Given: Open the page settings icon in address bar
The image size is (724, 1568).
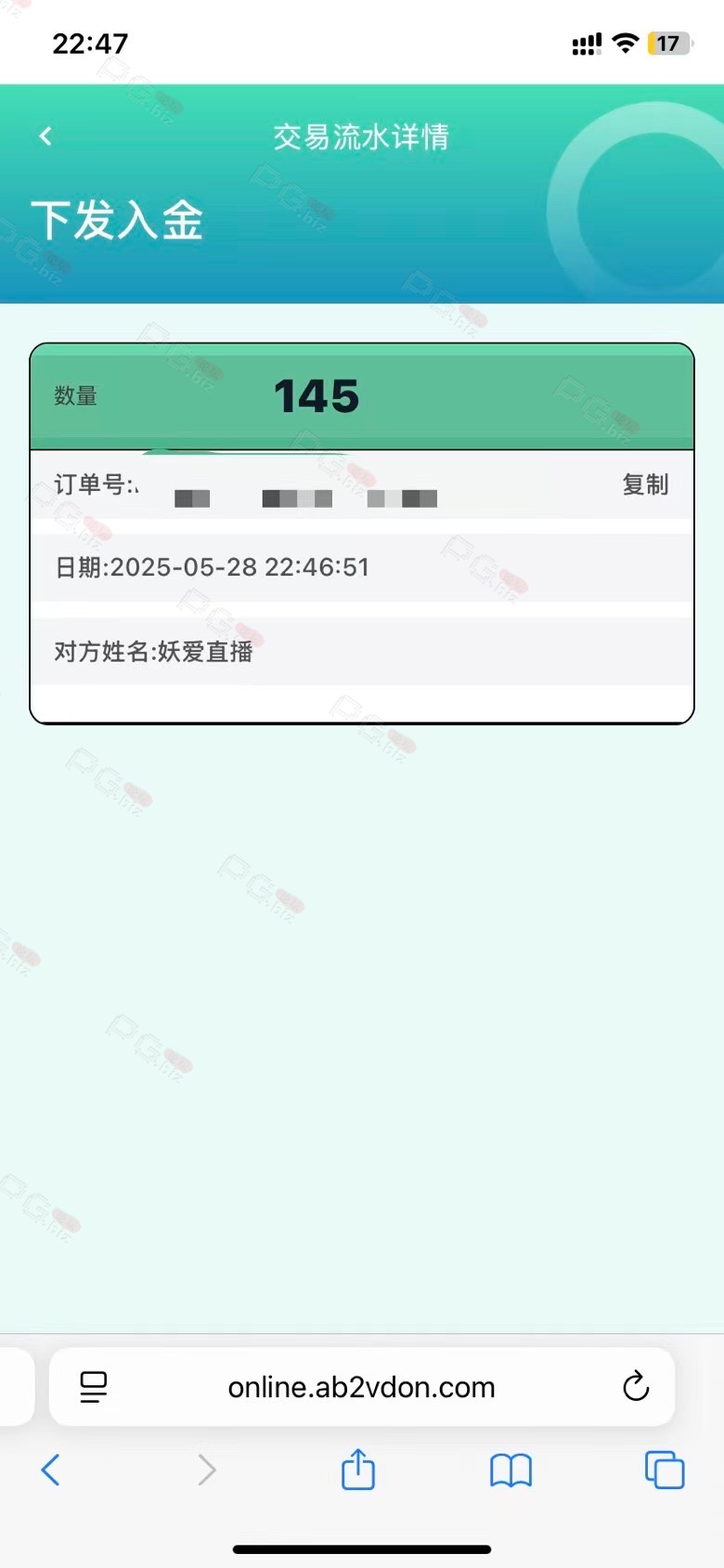Looking at the screenshot, I should pyautogui.click(x=93, y=1387).
